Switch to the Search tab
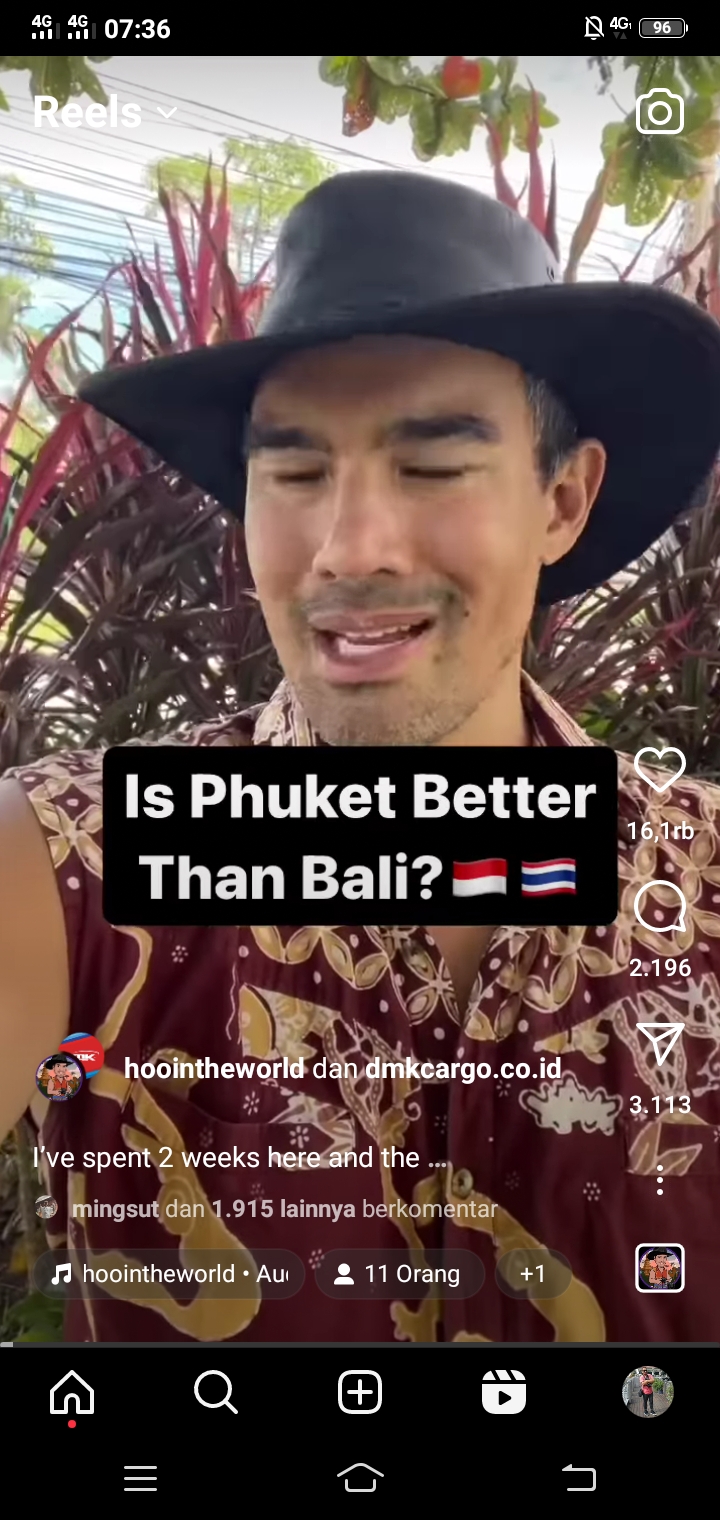This screenshot has height=1520, width=720. 215,1391
